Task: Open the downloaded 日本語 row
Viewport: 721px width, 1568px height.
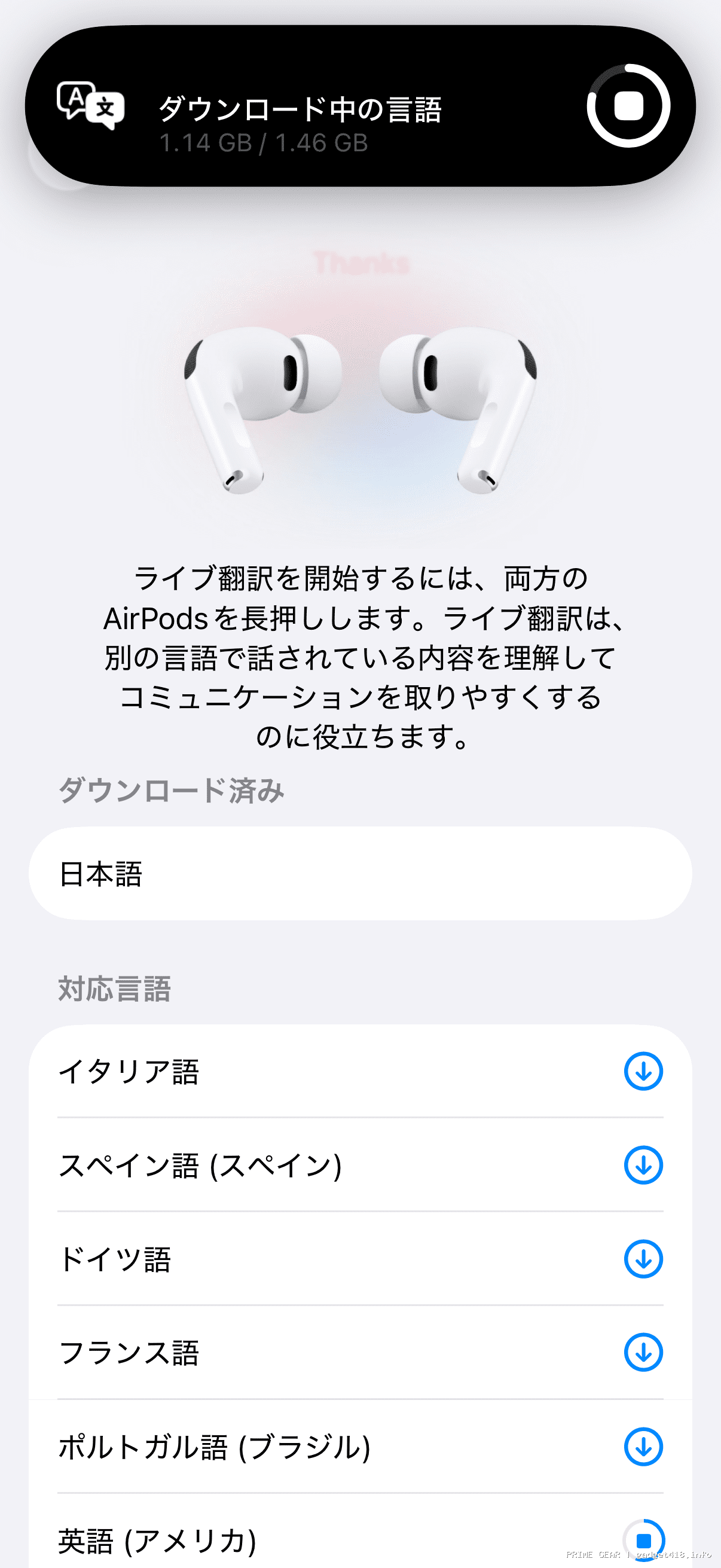Action: pyautogui.click(x=360, y=874)
